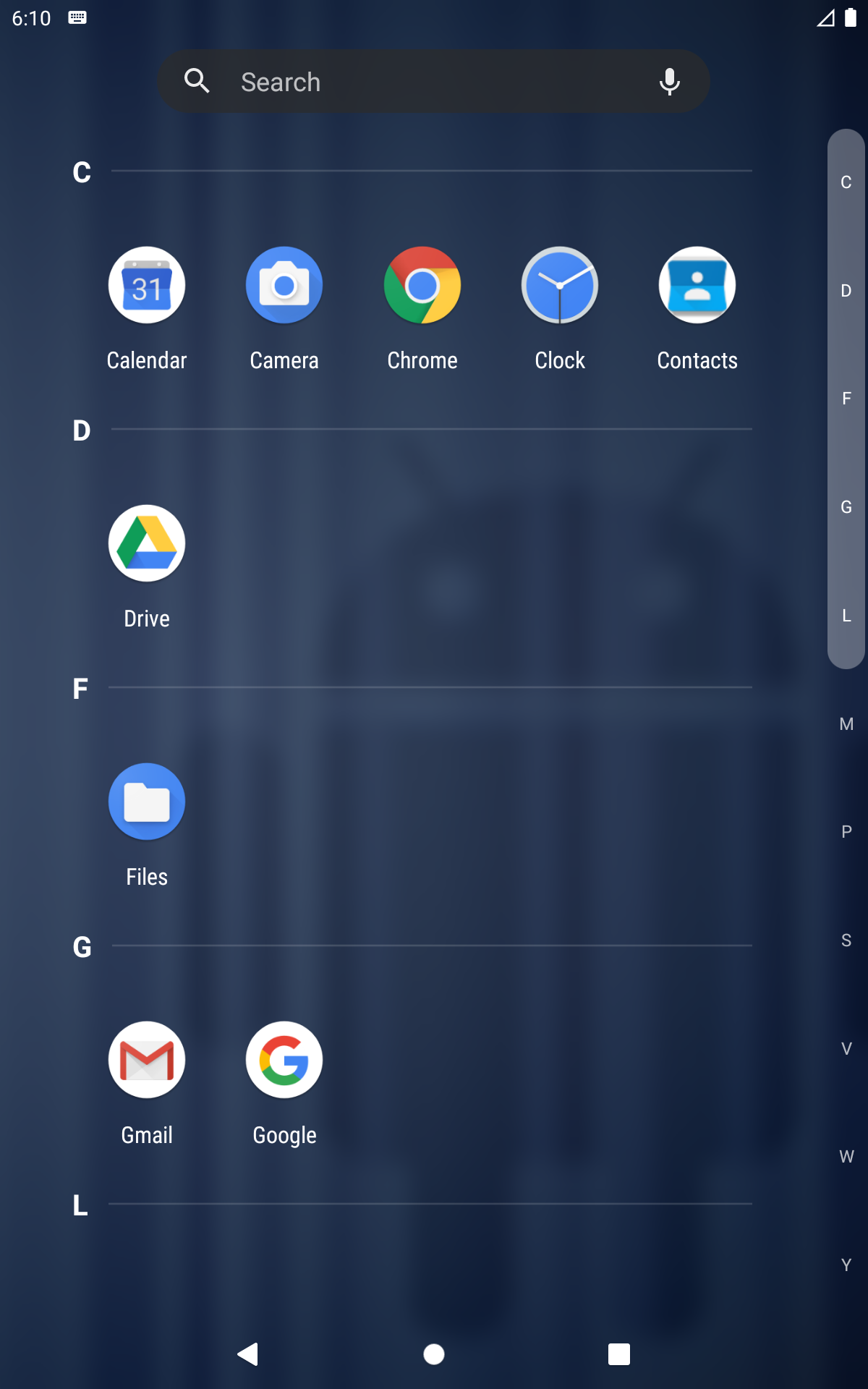Return to the home screen
Viewport: 868px width, 1389px height.
tap(434, 1354)
